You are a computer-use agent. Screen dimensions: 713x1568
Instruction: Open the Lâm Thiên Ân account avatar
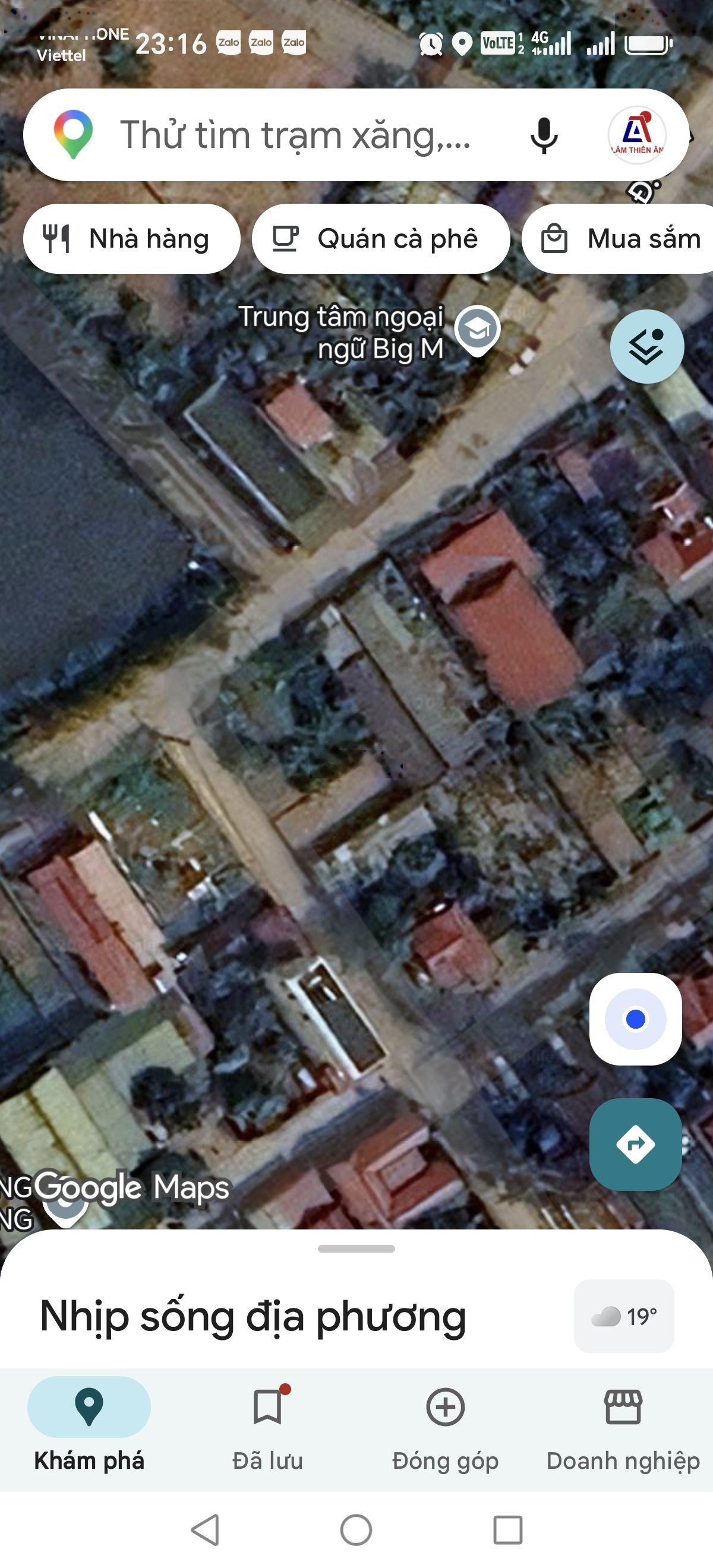click(x=637, y=134)
